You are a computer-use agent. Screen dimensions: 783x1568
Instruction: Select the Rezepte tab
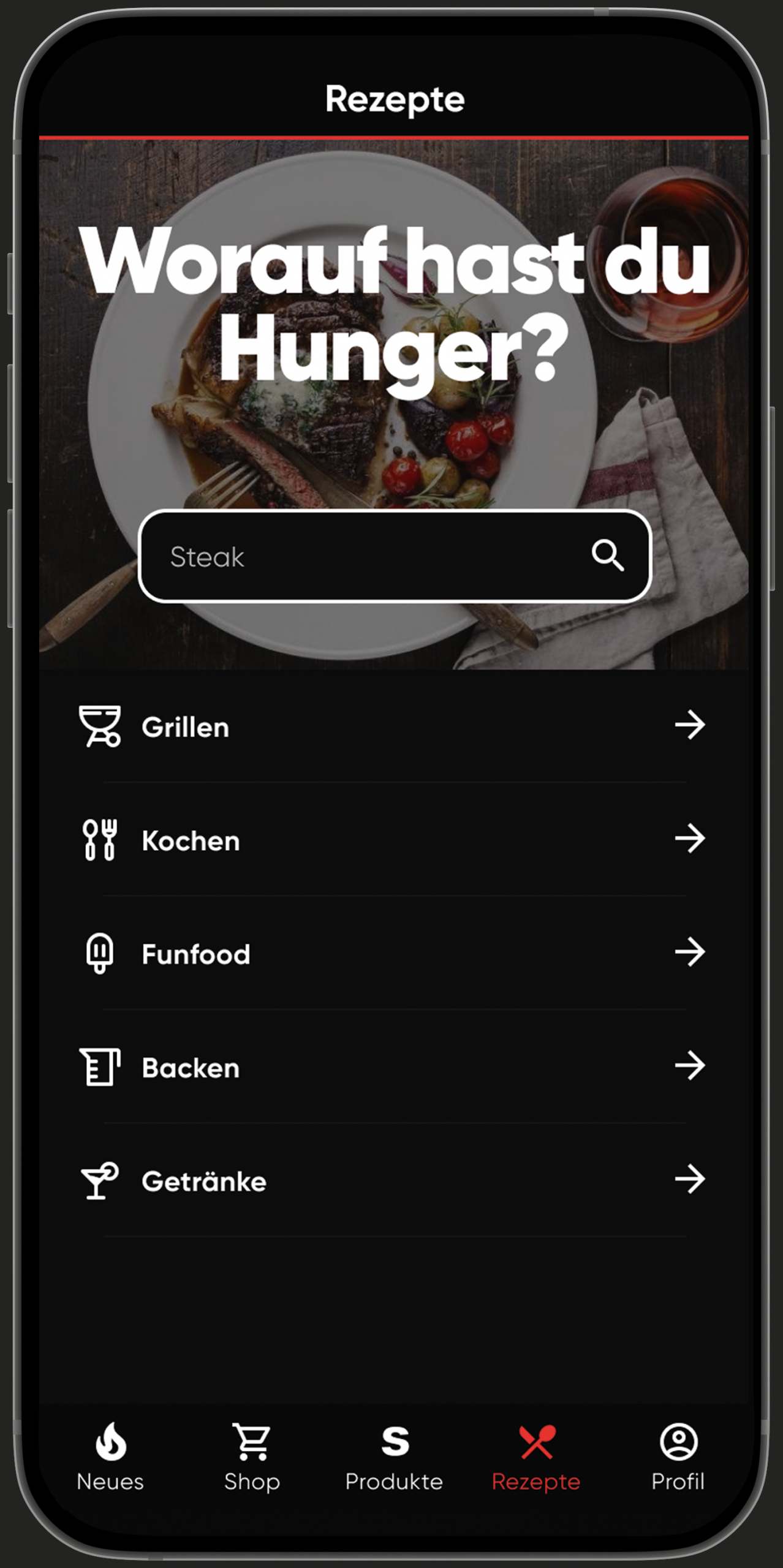coord(536,1457)
